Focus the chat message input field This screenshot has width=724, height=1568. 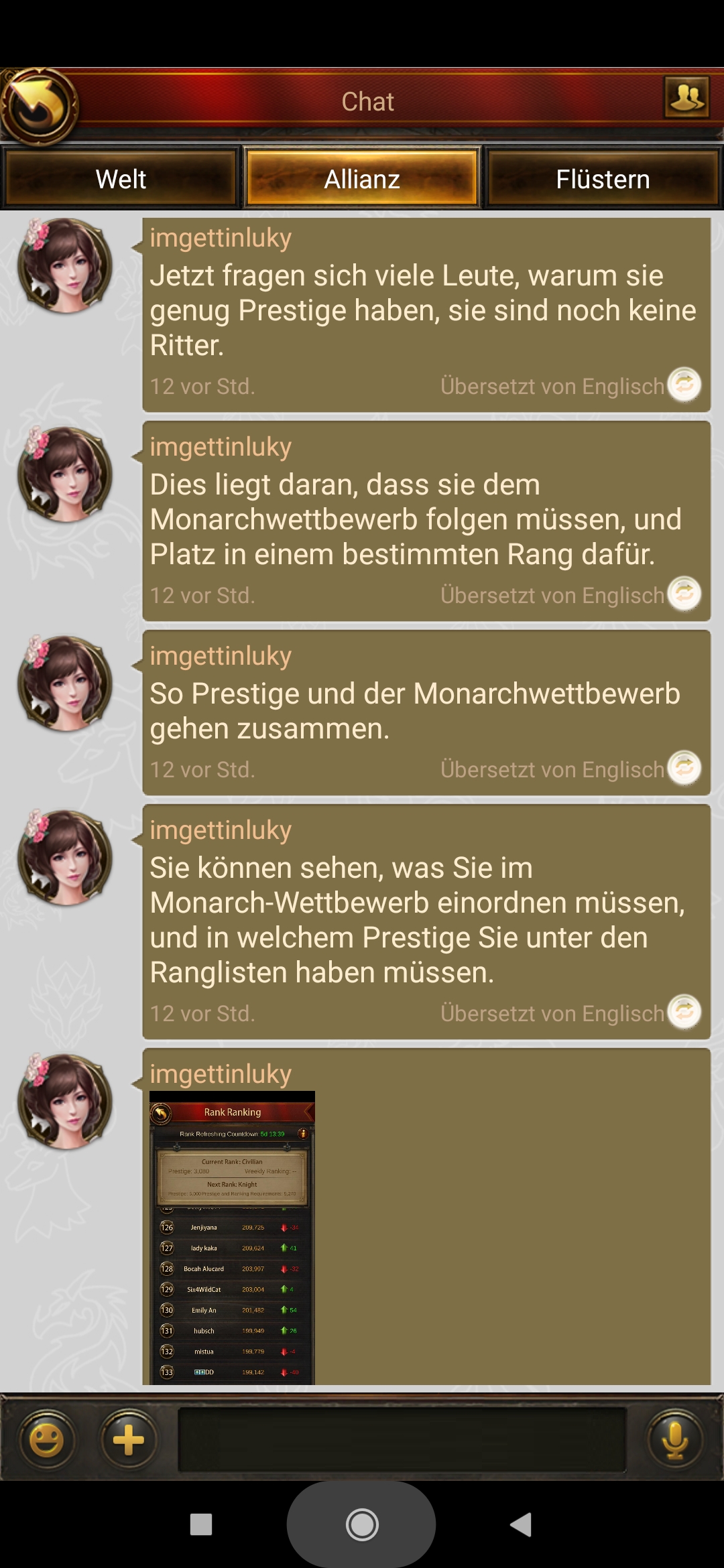click(402, 1439)
